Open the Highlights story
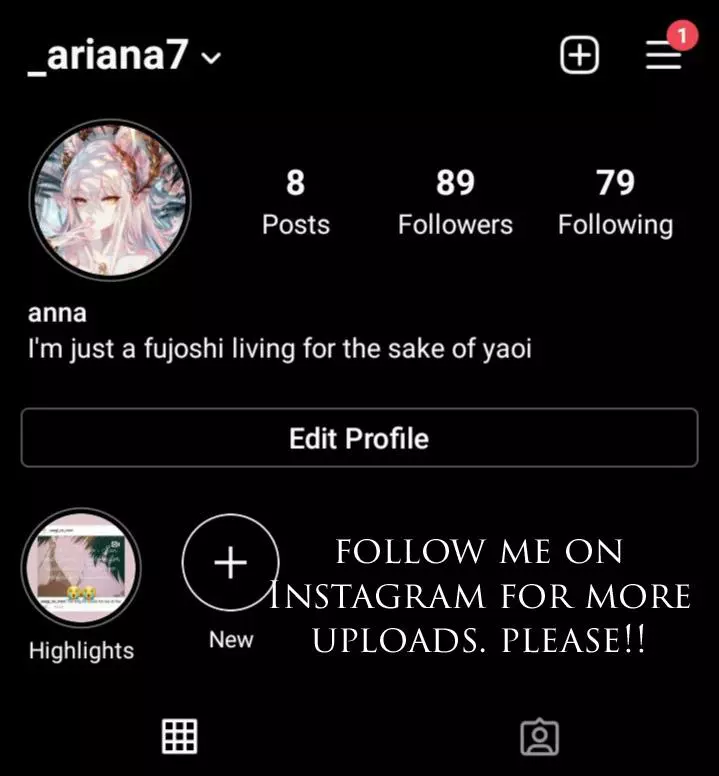Image resolution: width=719 pixels, height=776 pixels. [81, 568]
